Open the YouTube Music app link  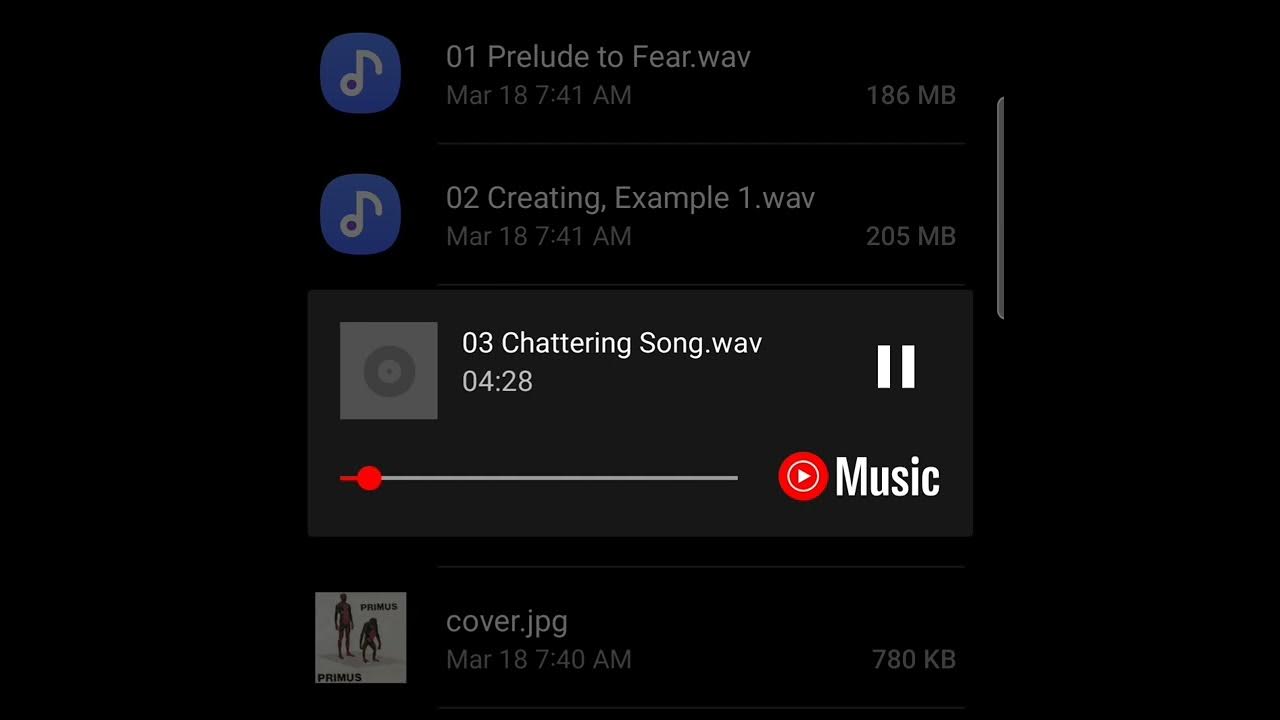pos(859,477)
